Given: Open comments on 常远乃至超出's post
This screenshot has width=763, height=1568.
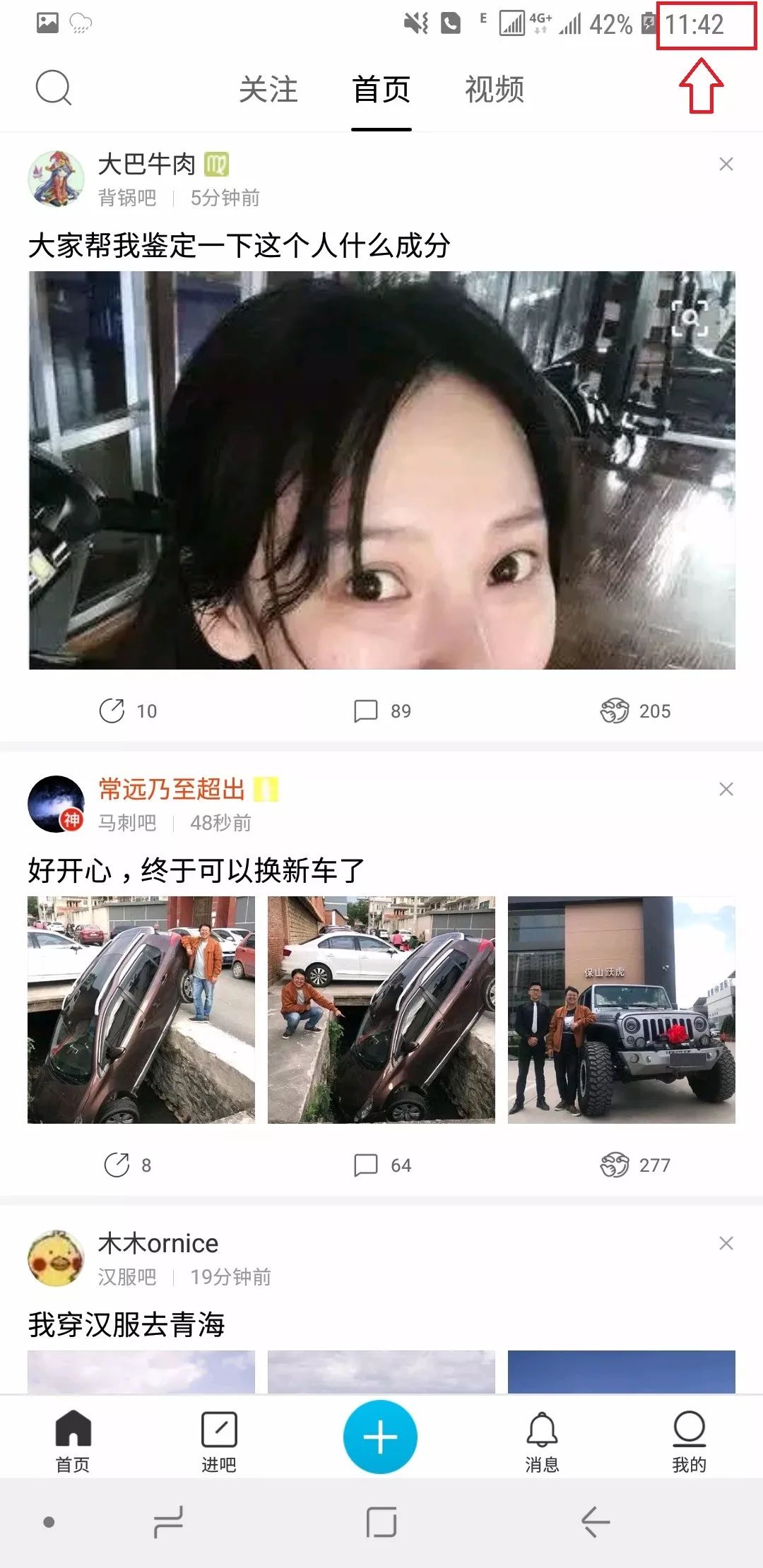Looking at the screenshot, I should click(381, 1165).
